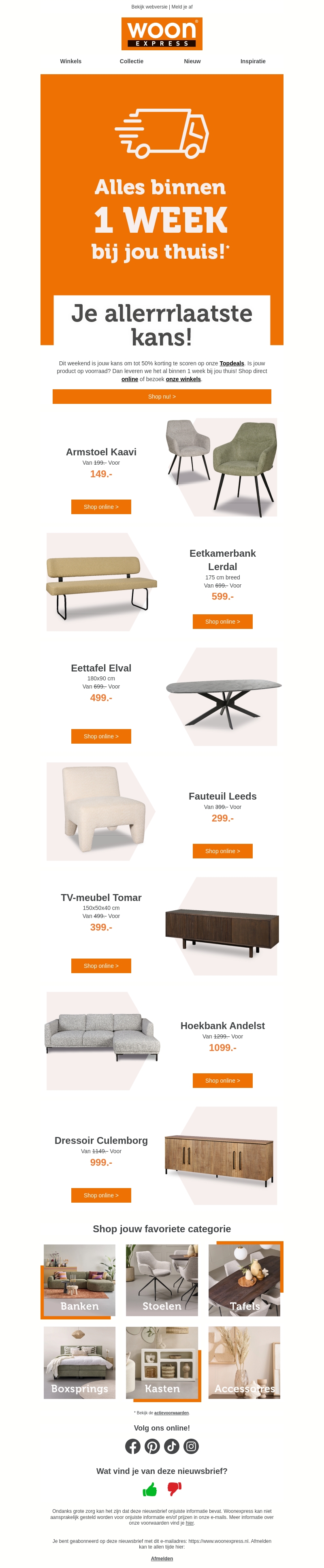
Task: Shop online for TV-meubel Tomar
Action: 101,965
